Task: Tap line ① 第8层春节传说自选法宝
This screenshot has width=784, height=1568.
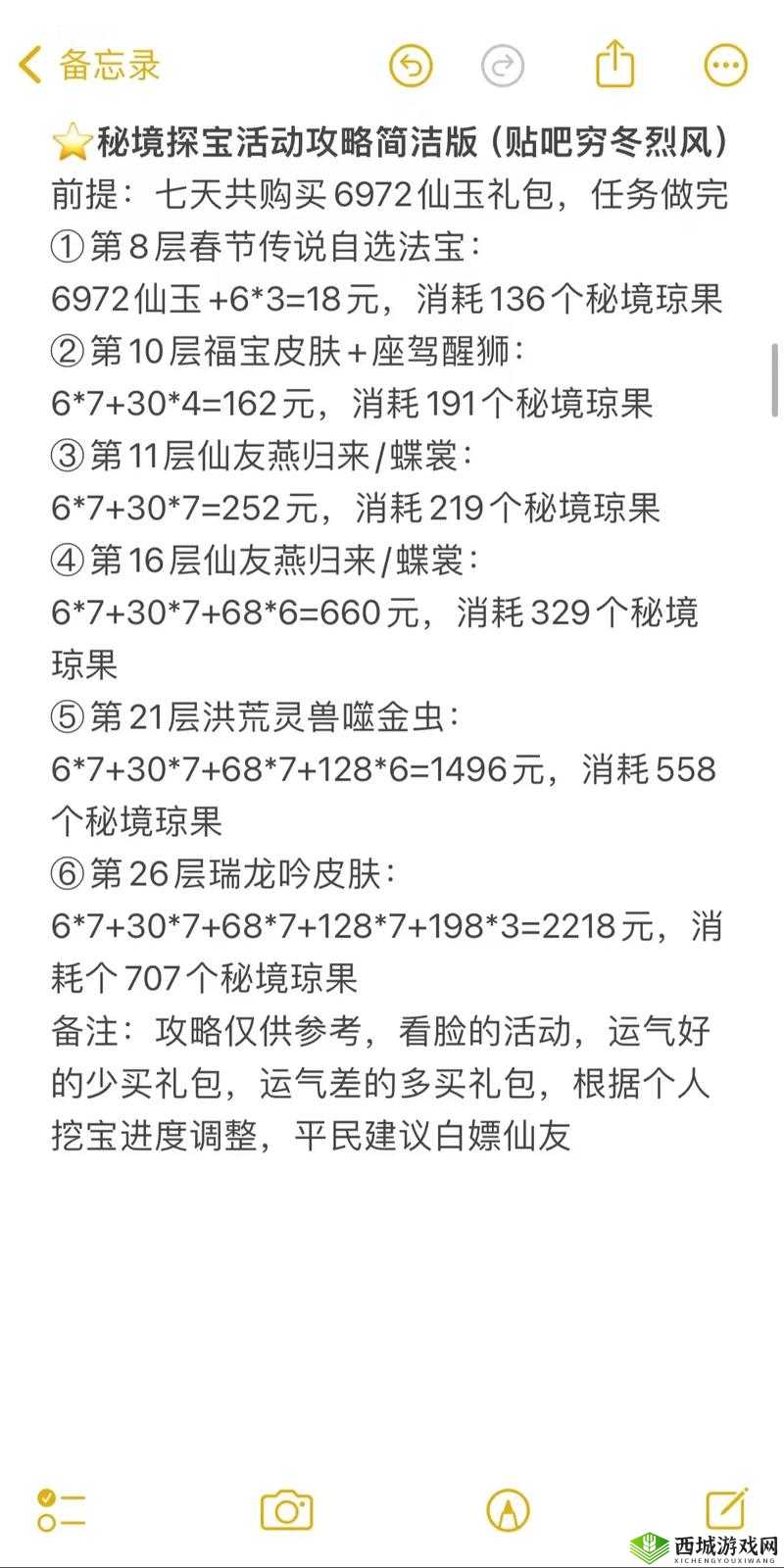Action: (294, 248)
